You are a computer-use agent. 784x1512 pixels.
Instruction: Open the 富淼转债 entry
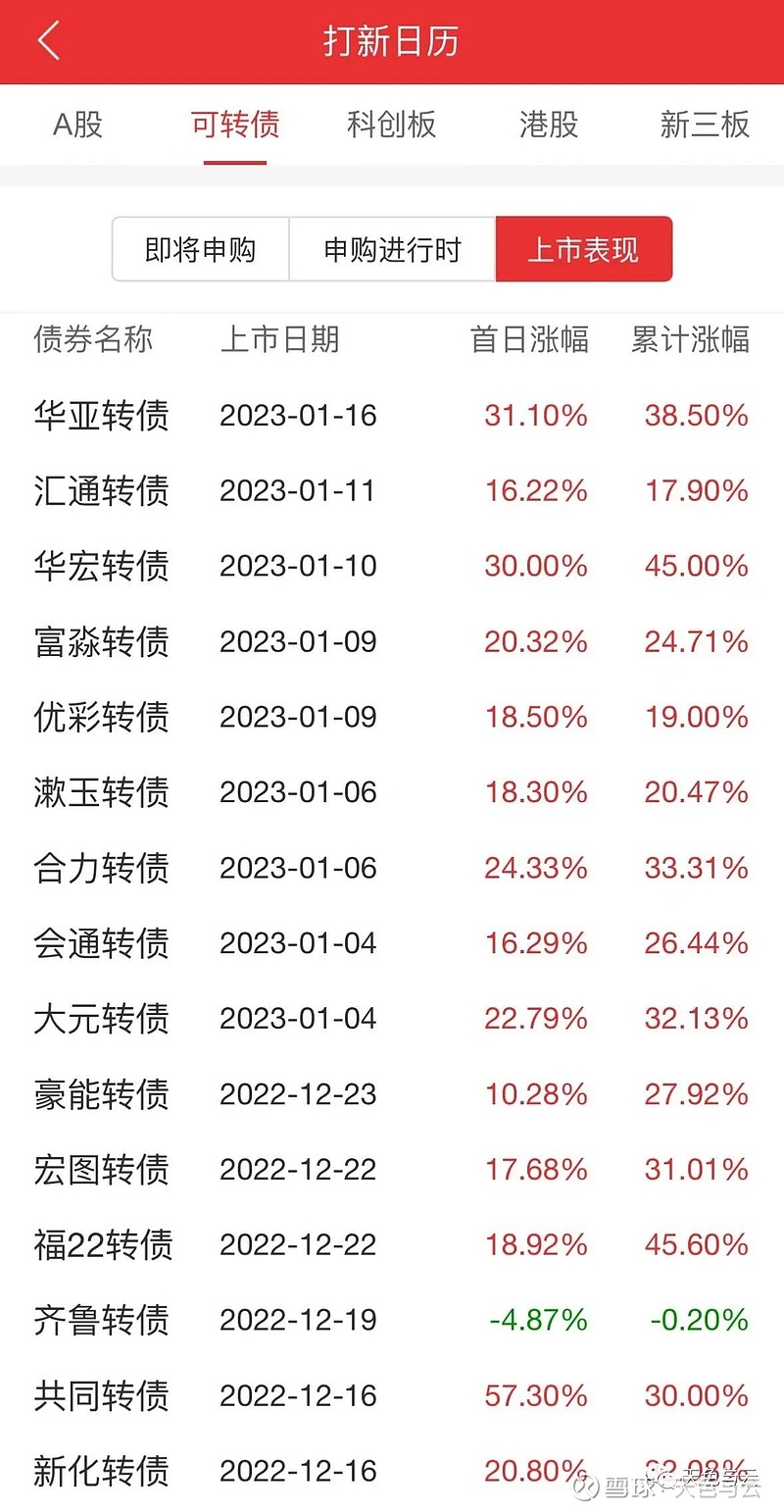pyautogui.click(x=392, y=641)
